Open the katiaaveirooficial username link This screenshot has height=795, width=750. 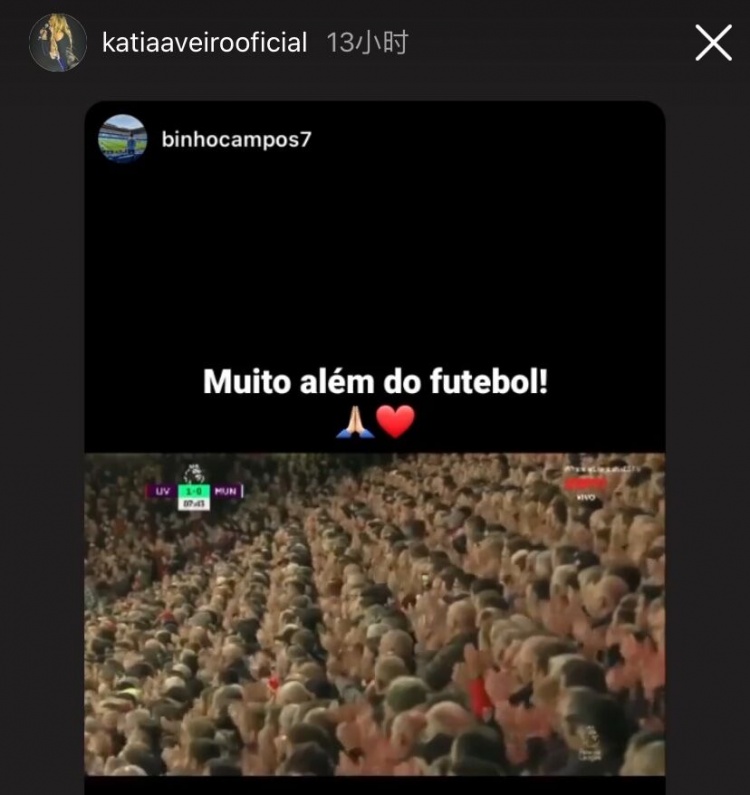click(204, 43)
